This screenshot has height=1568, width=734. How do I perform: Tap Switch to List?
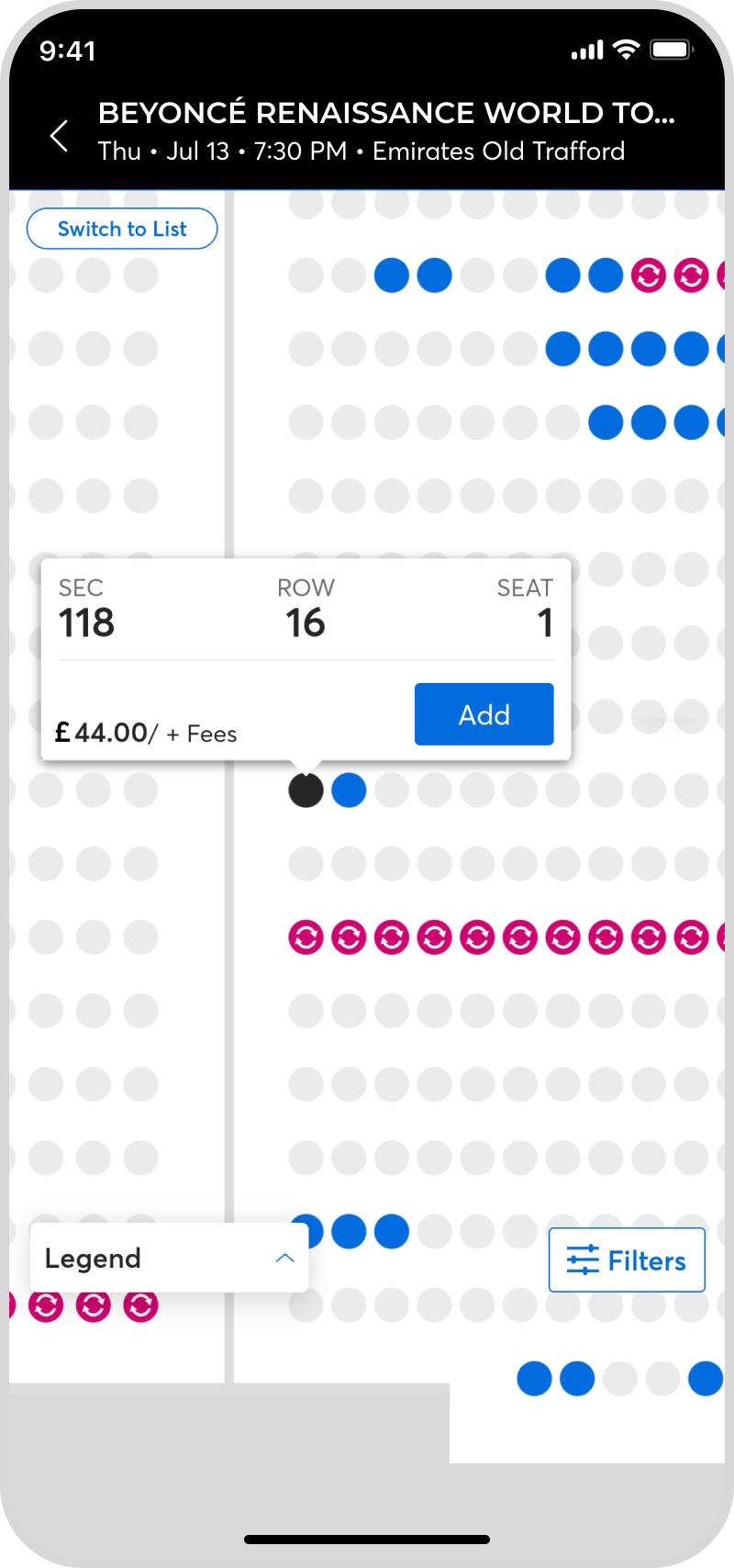click(x=122, y=229)
